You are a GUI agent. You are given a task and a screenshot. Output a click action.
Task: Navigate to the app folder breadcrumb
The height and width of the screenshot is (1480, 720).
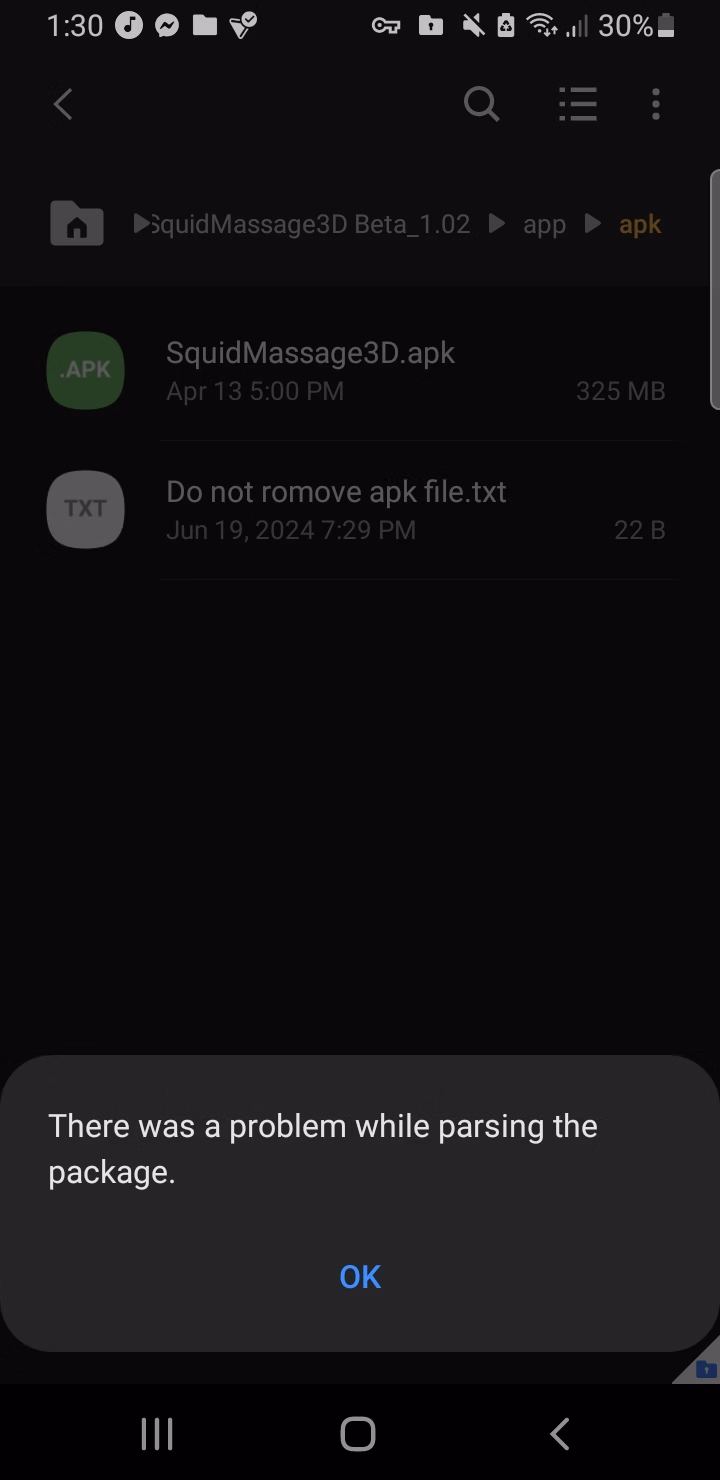point(544,225)
